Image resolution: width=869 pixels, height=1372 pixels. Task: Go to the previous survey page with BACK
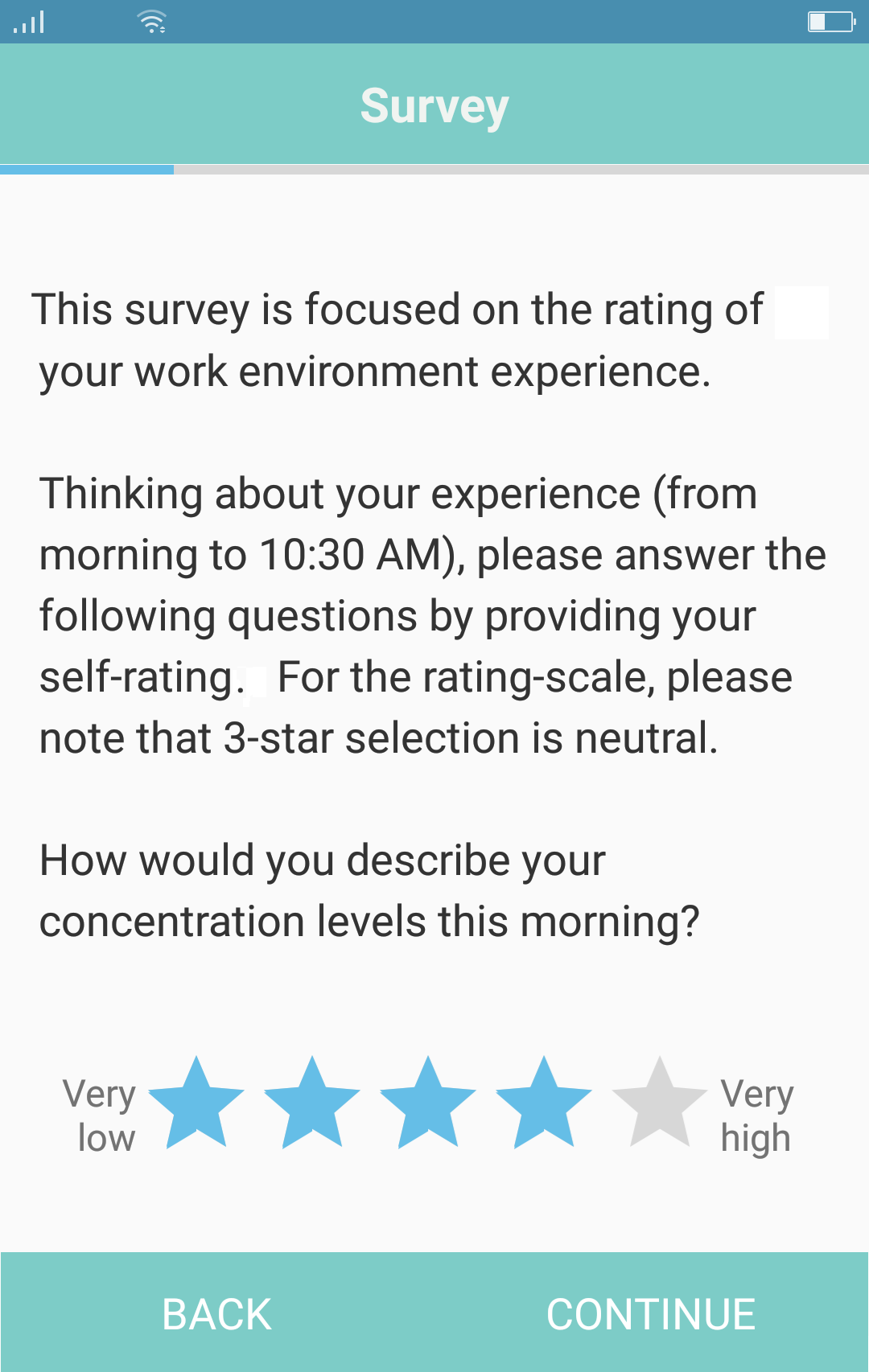217,1314
